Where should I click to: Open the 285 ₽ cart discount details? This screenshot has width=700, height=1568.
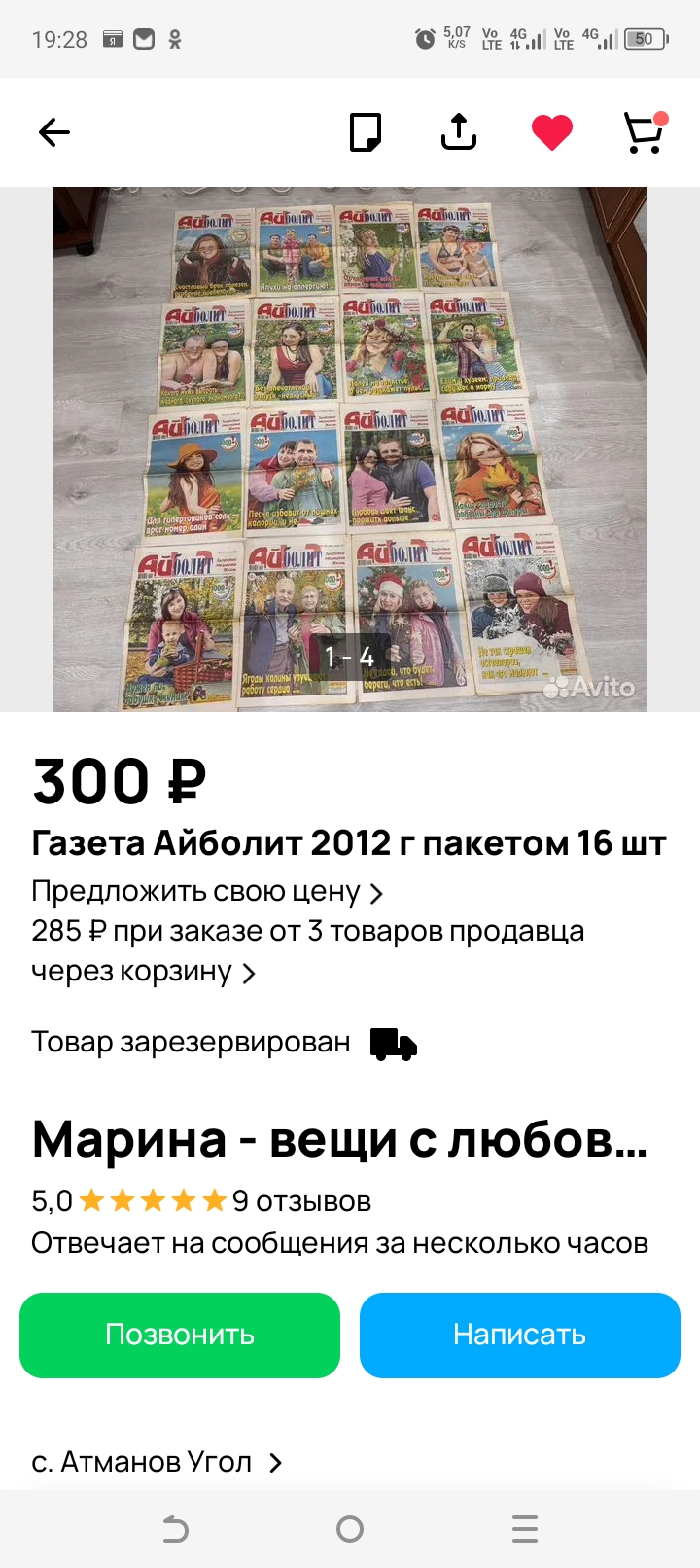[307, 950]
